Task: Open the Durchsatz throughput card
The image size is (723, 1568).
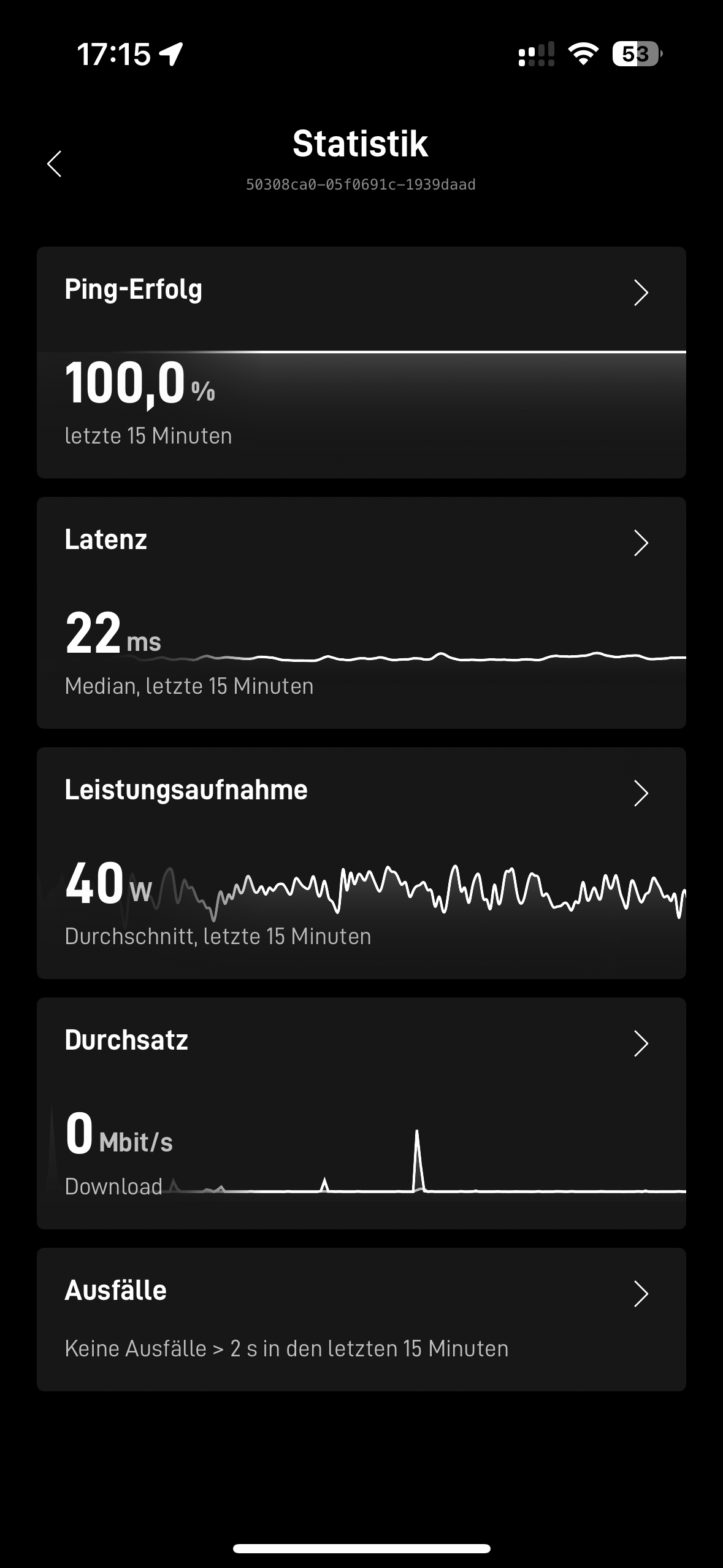Action: [361, 1113]
